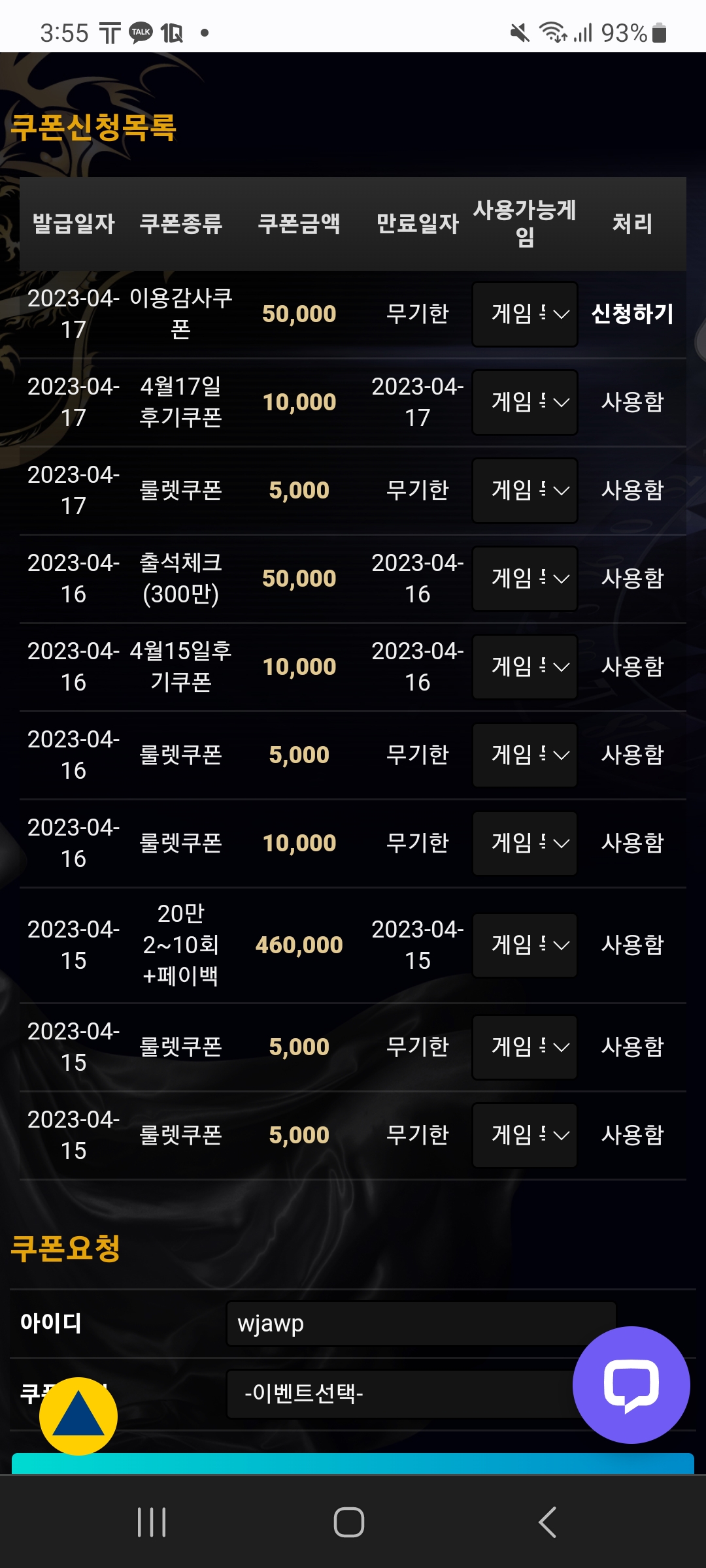Tap the teal button at the bottom
The height and width of the screenshot is (1568, 706).
[x=353, y=1463]
